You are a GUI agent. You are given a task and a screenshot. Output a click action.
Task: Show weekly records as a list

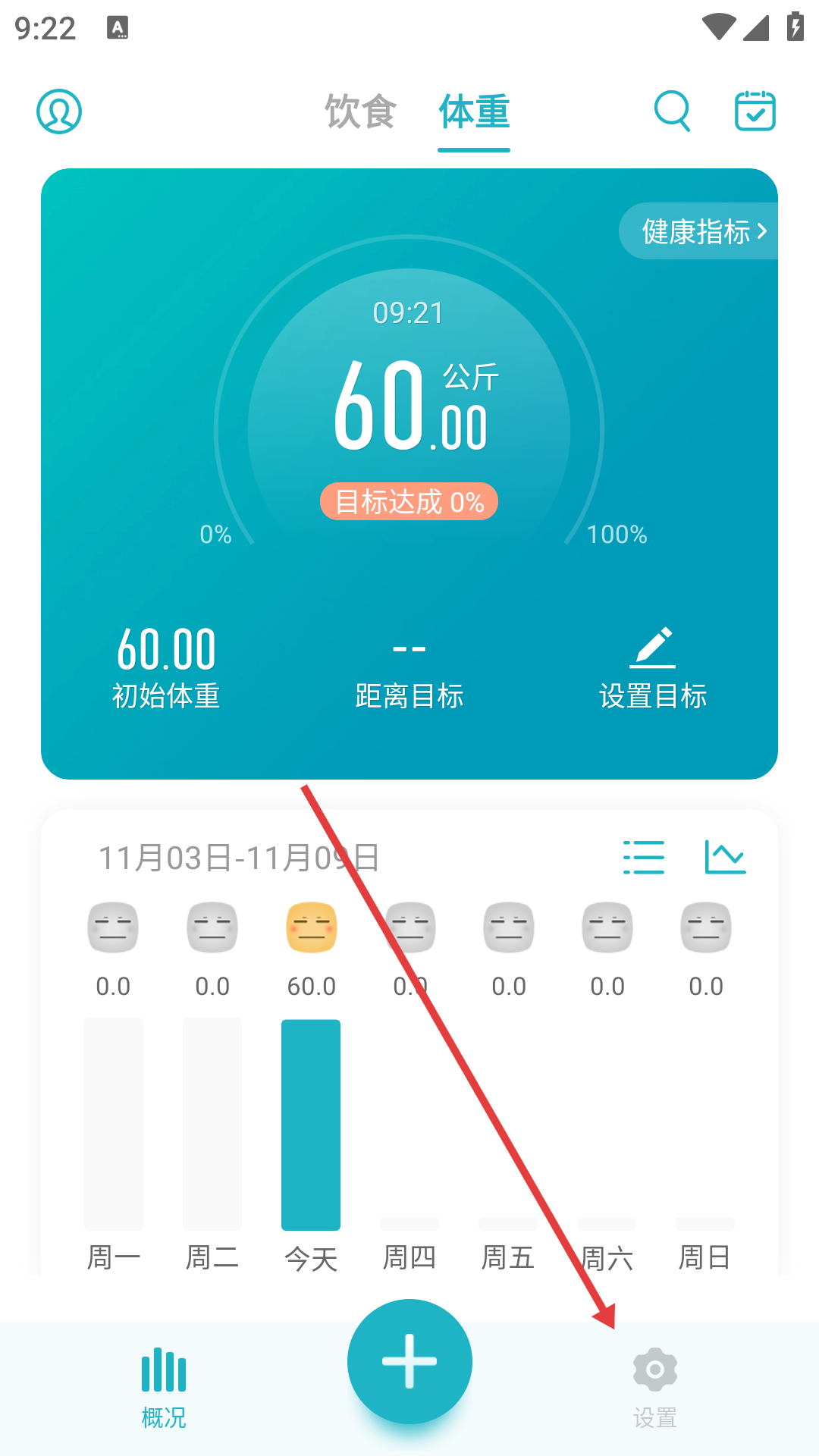pos(643,857)
